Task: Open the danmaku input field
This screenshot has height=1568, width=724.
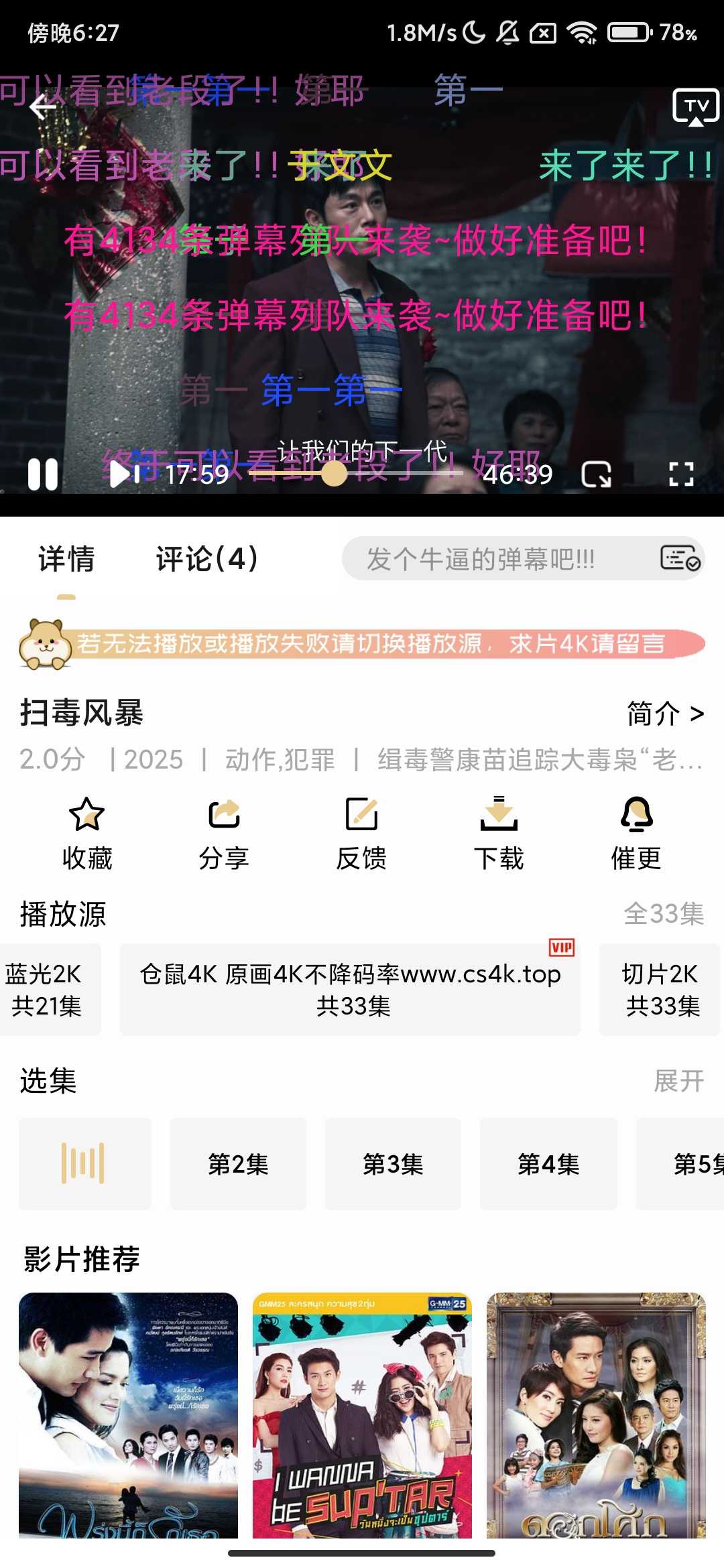Action: 496,559
